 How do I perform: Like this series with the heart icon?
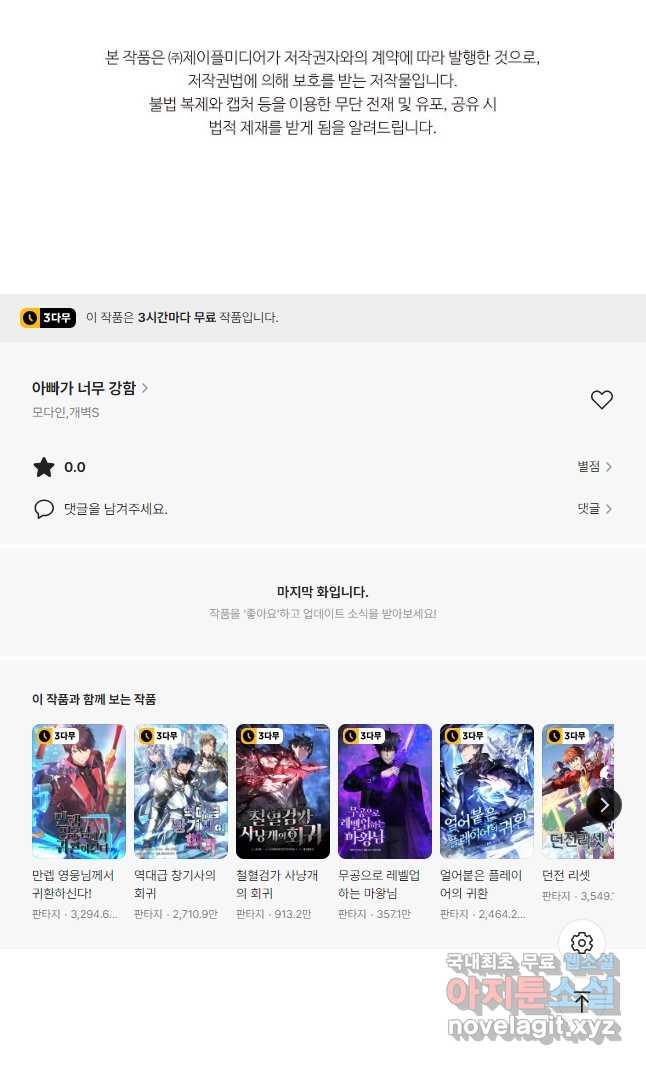click(601, 400)
